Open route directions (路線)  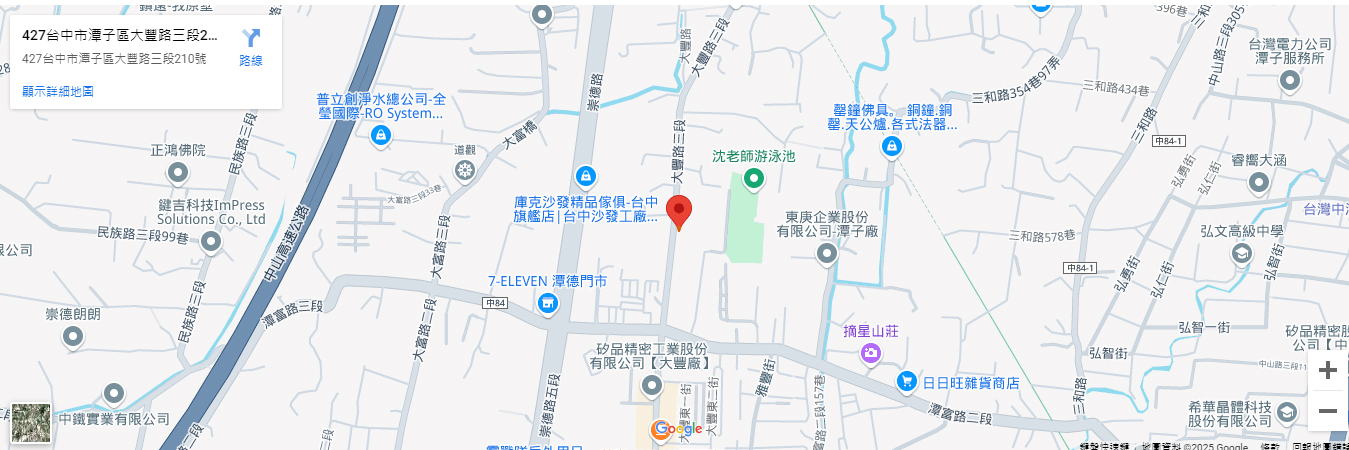250,46
